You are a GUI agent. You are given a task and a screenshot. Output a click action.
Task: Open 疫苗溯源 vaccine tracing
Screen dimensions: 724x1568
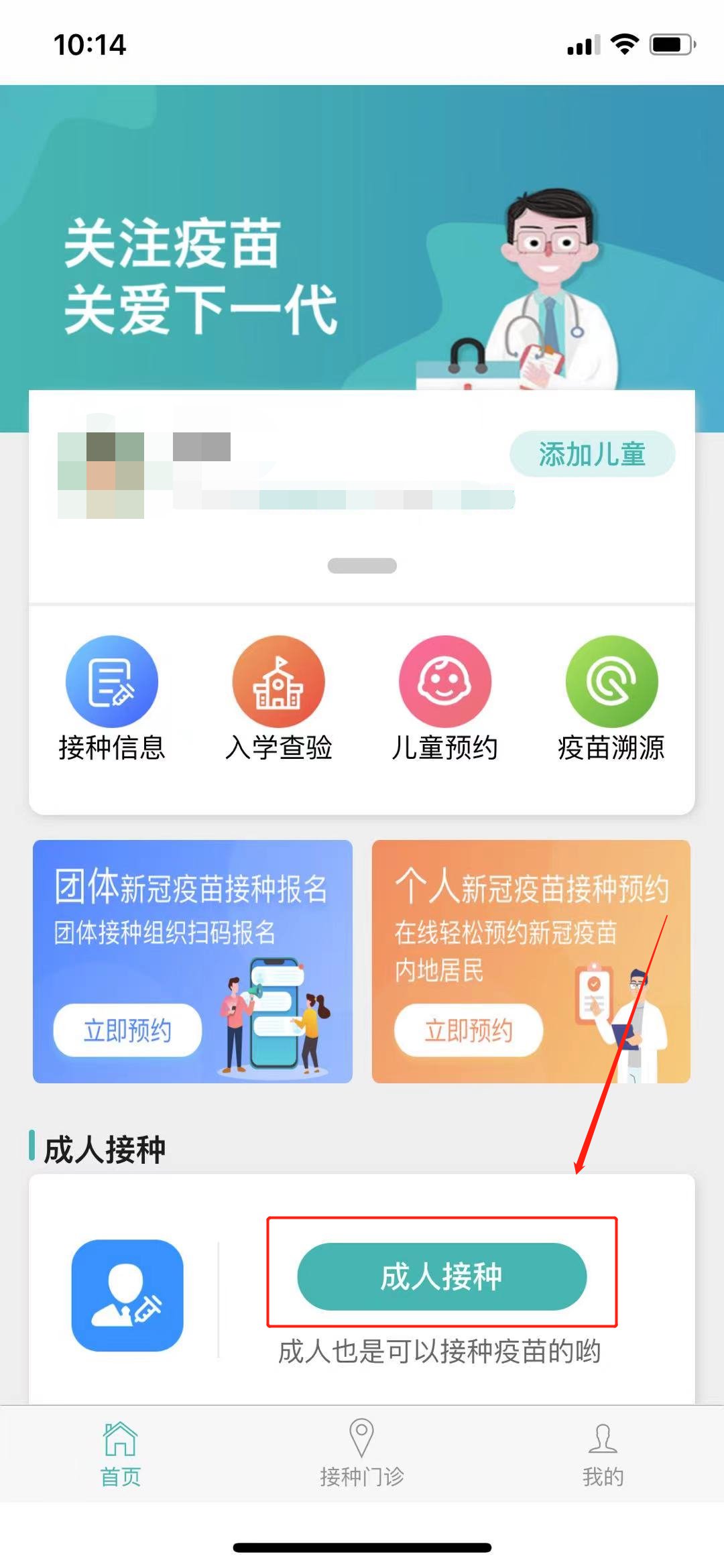611,697
